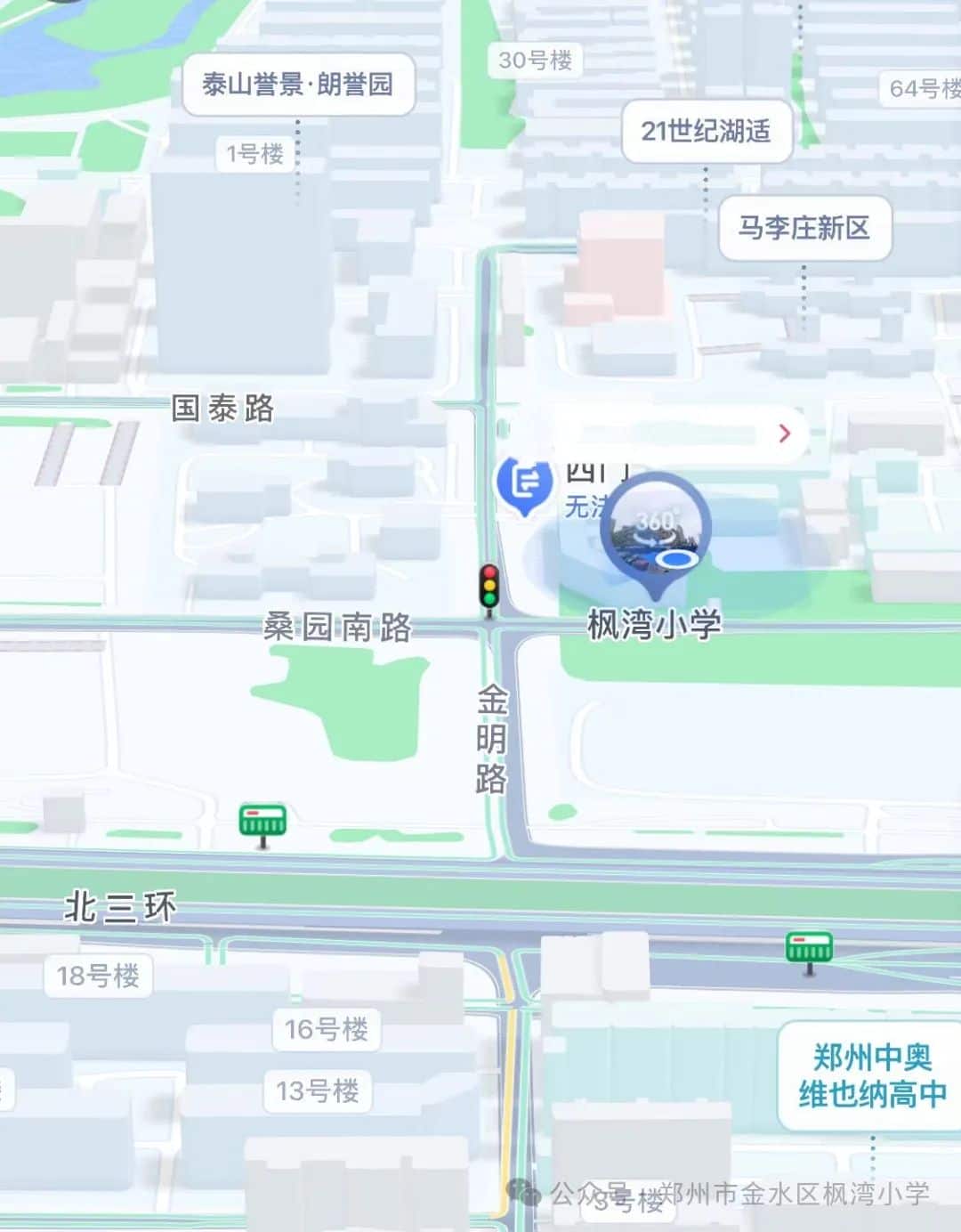Tap the blue west gate marker icon
This screenshot has width=961, height=1232.
[x=525, y=482]
